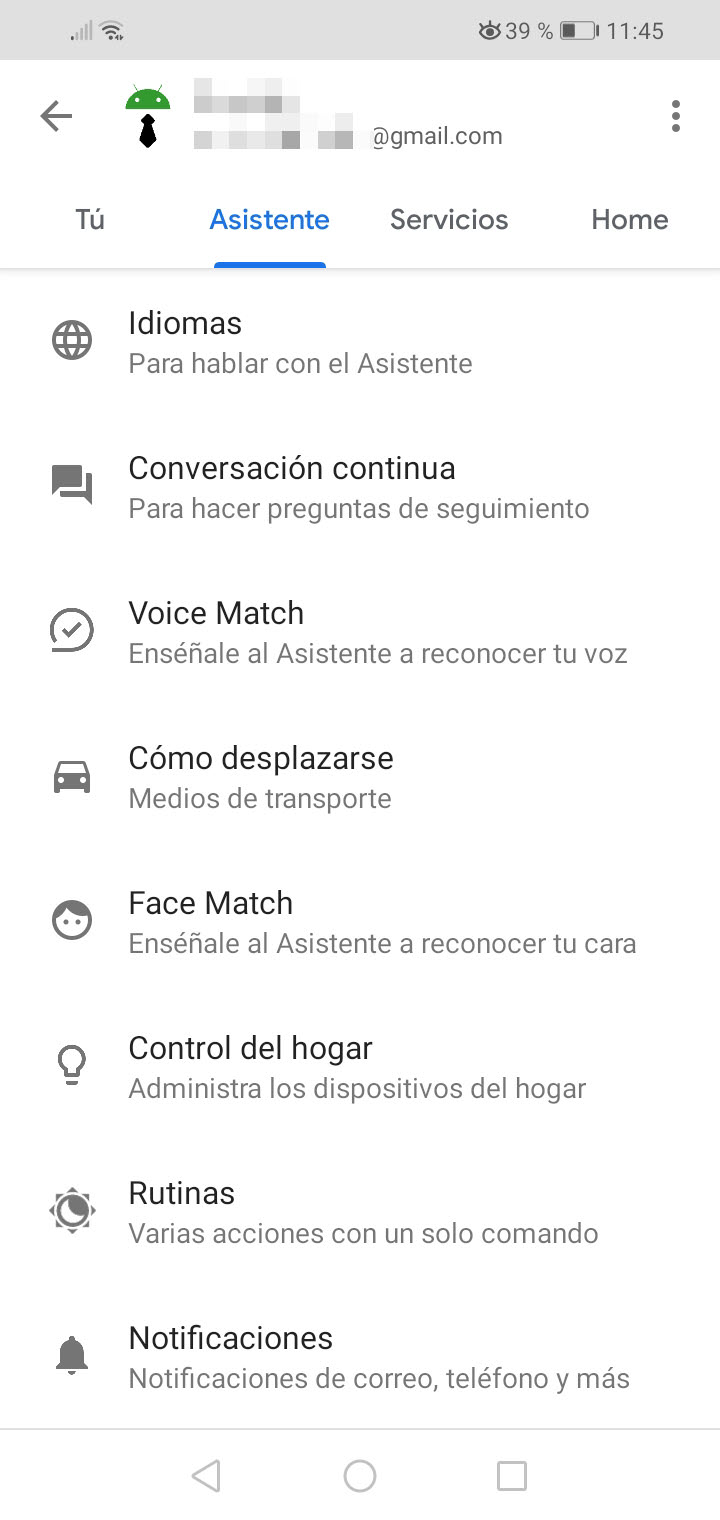720x1520 pixels.
Task: Select the Asistente tab
Action: 269,220
